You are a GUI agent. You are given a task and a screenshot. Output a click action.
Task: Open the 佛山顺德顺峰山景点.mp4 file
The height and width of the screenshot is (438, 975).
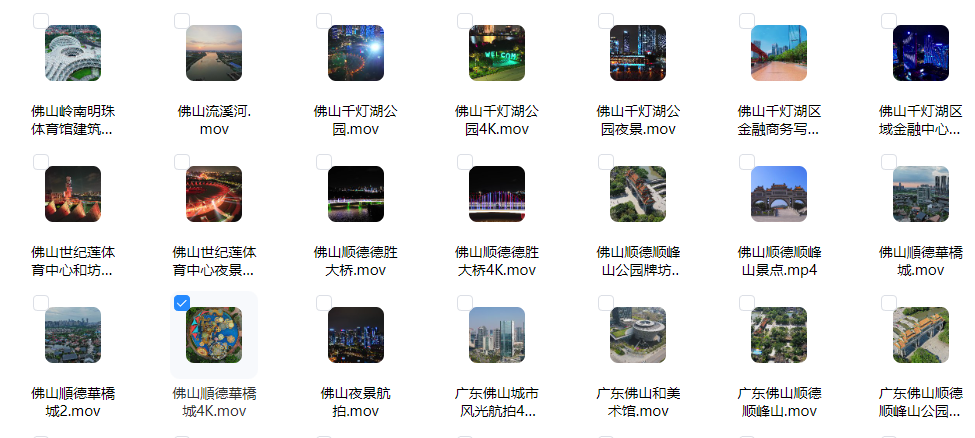click(x=779, y=194)
